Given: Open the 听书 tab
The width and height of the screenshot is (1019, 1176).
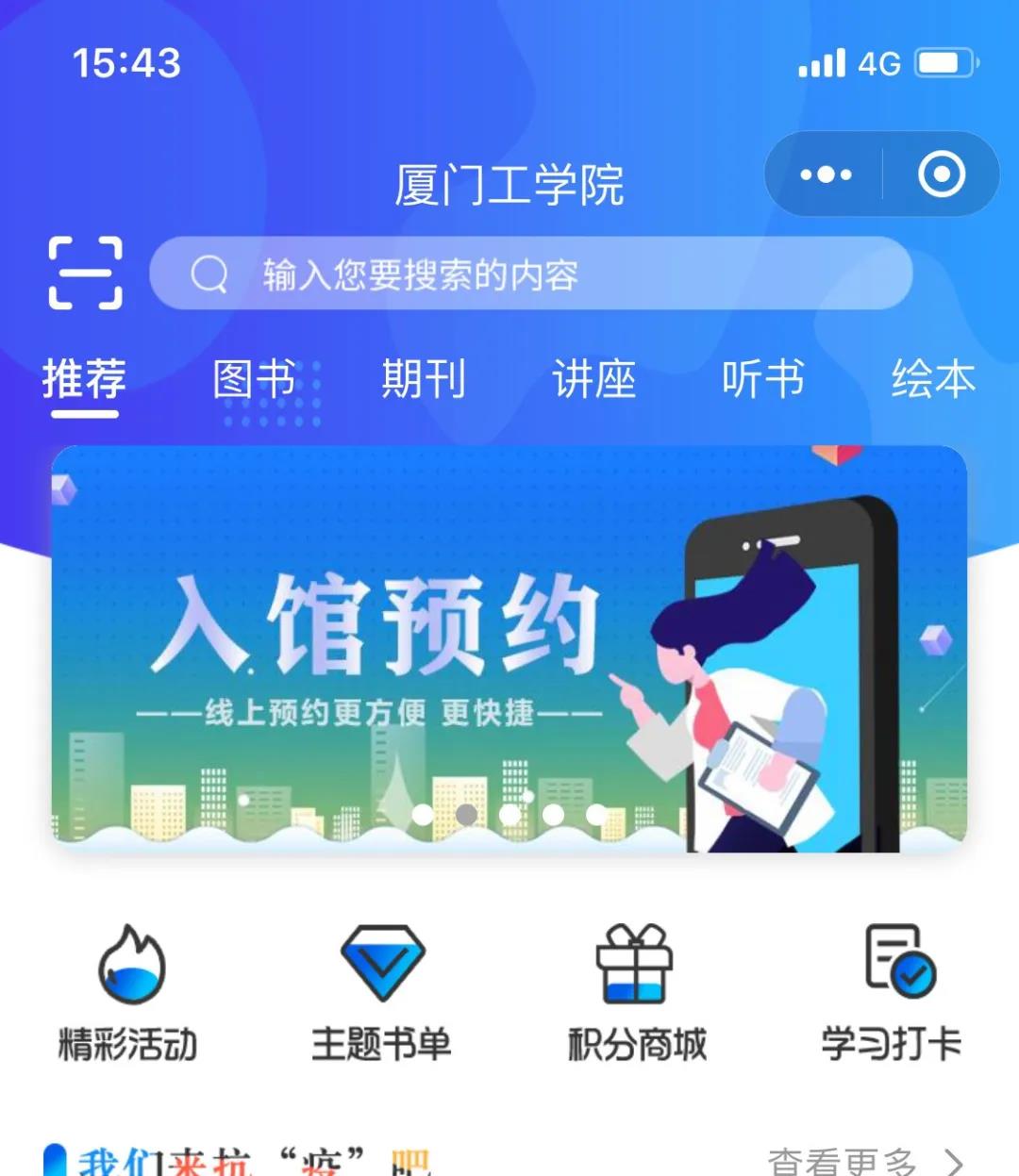Looking at the screenshot, I should point(763,380).
